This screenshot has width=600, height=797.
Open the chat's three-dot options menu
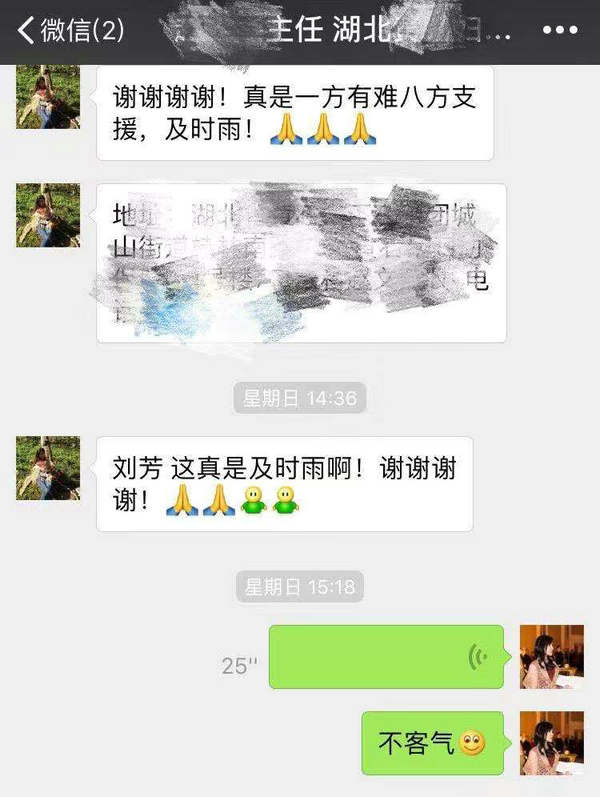(x=559, y=30)
